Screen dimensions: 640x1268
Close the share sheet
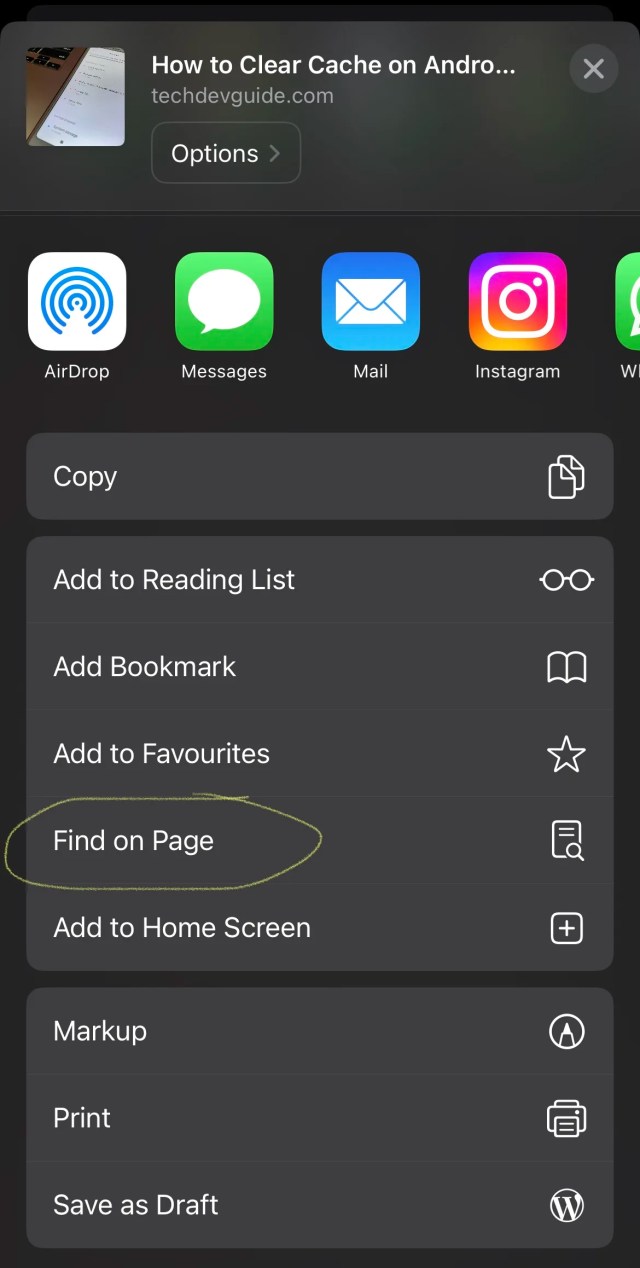(593, 68)
